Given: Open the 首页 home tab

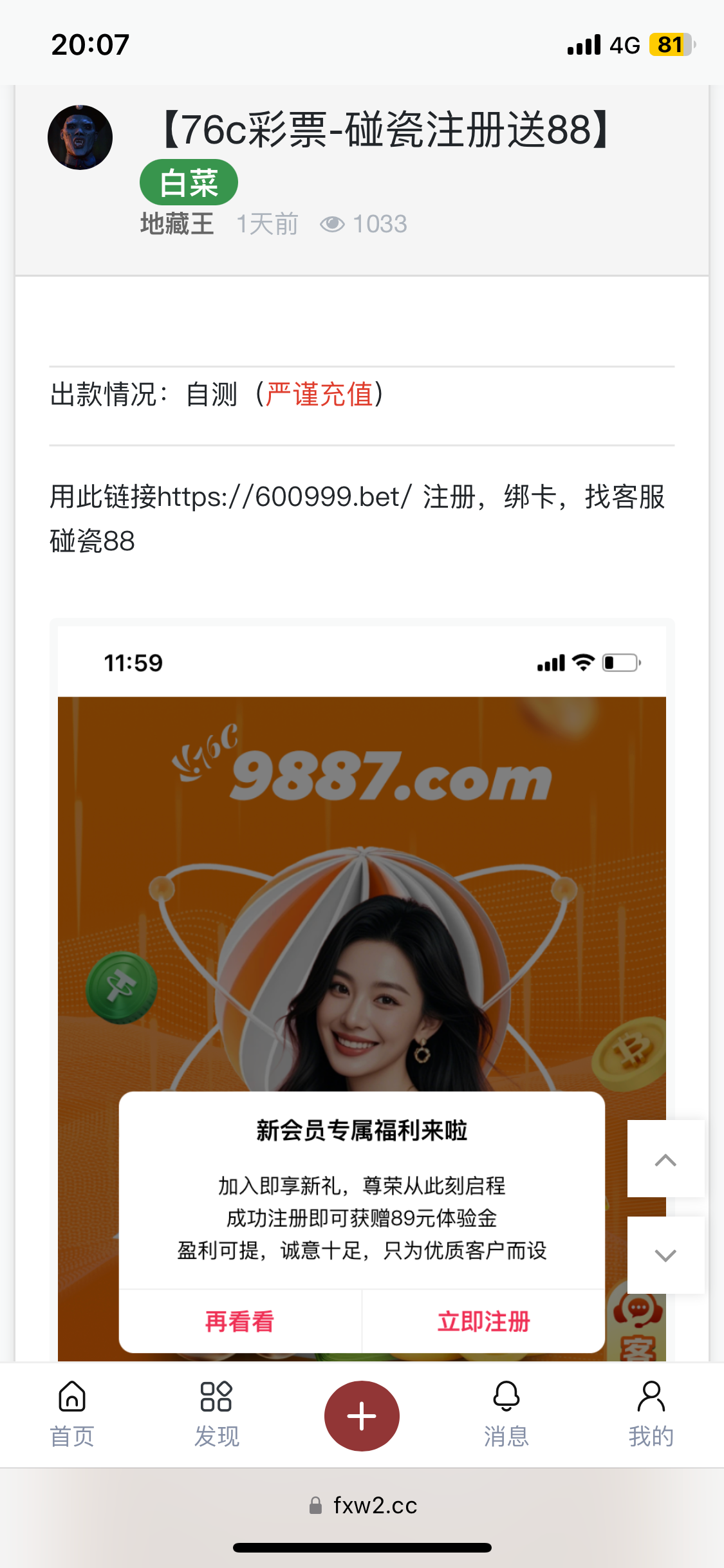Looking at the screenshot, I should coord(72,1414).
